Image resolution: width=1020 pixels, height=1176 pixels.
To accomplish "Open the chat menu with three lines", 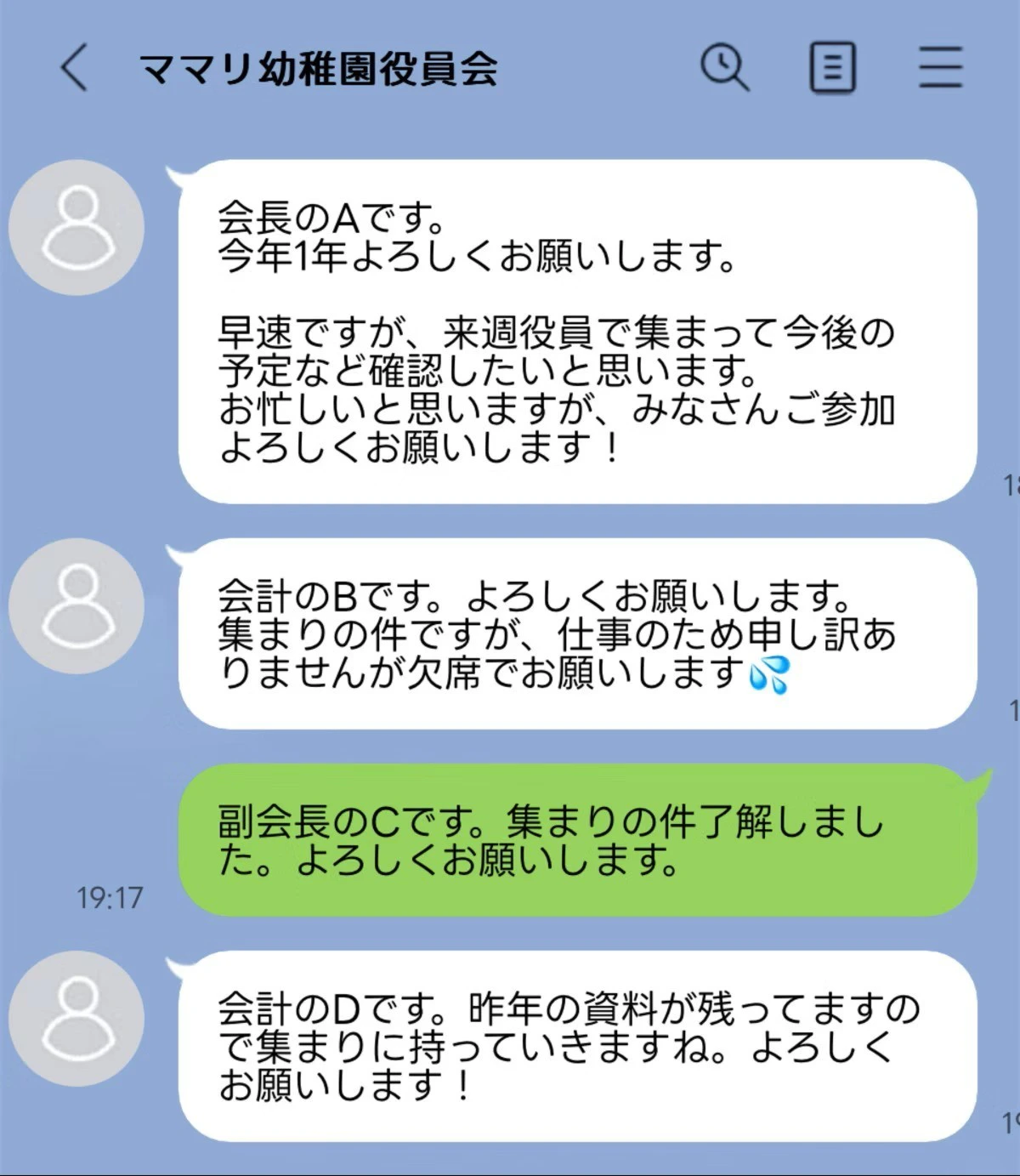I will point(940,67).
